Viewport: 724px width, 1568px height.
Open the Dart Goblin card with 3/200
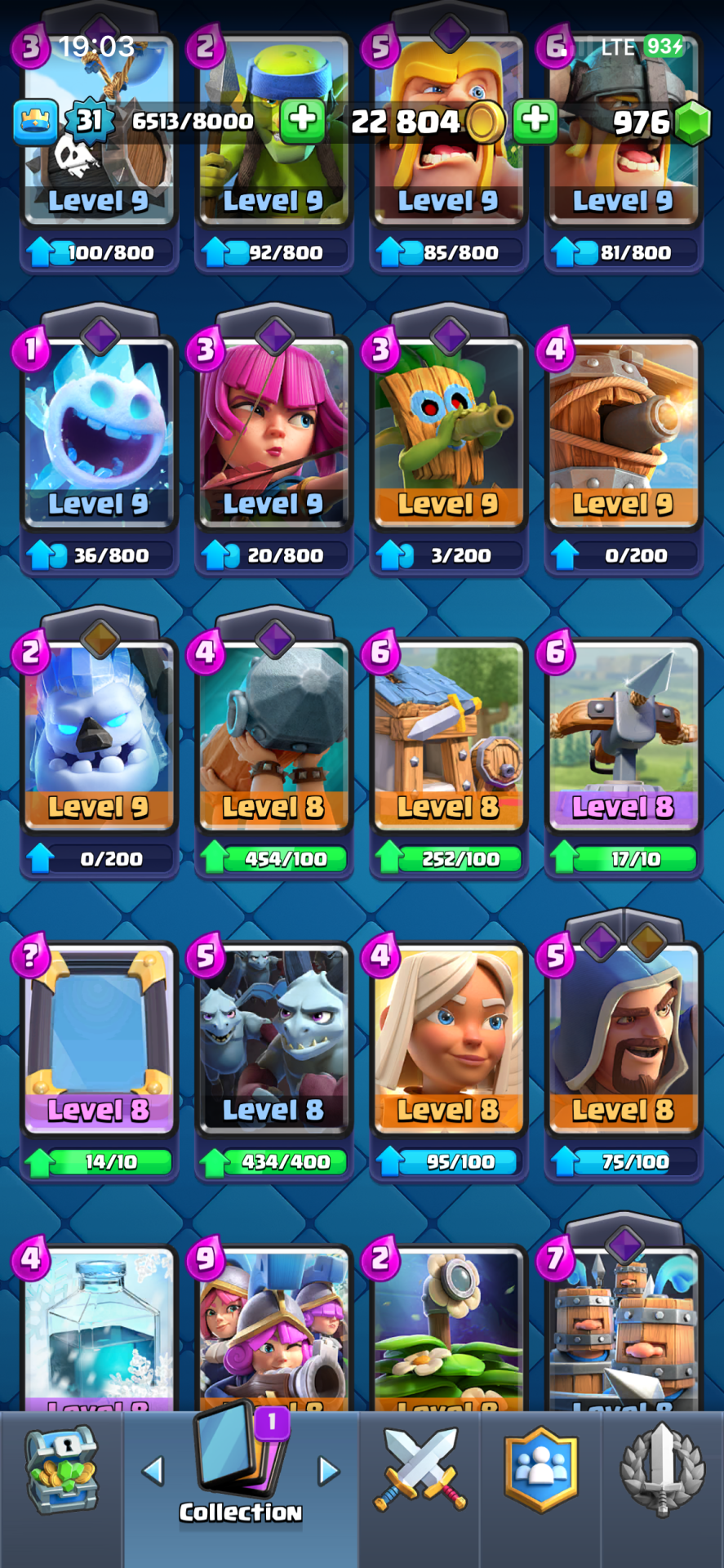448,433
